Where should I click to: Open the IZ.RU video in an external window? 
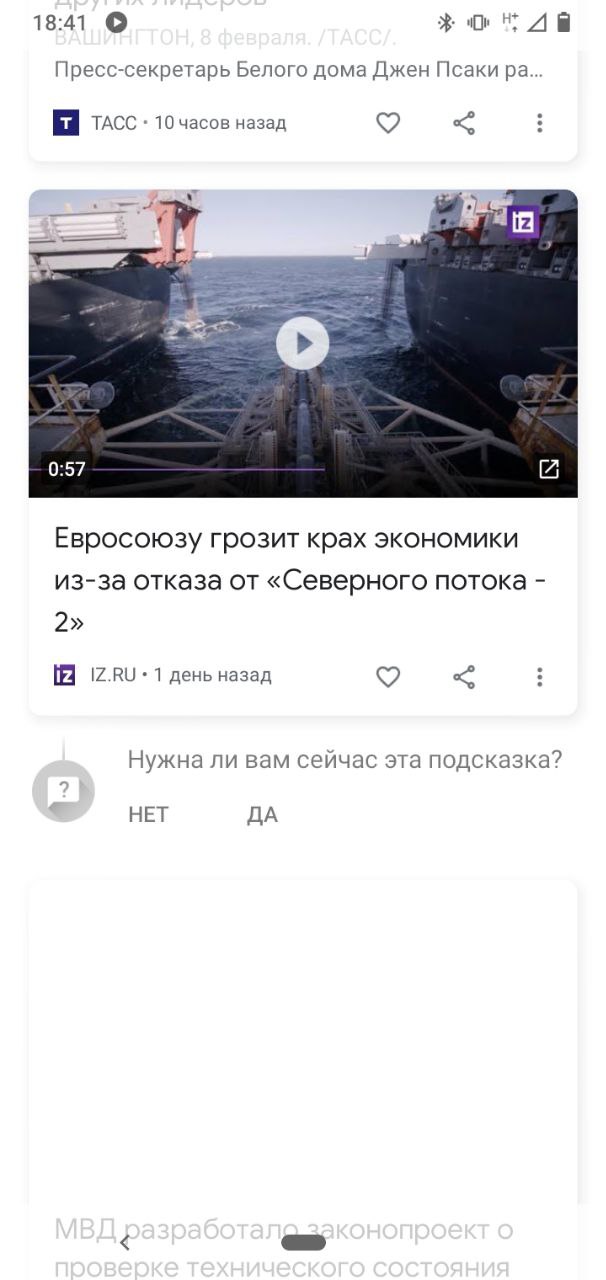[x=549, y=468]
